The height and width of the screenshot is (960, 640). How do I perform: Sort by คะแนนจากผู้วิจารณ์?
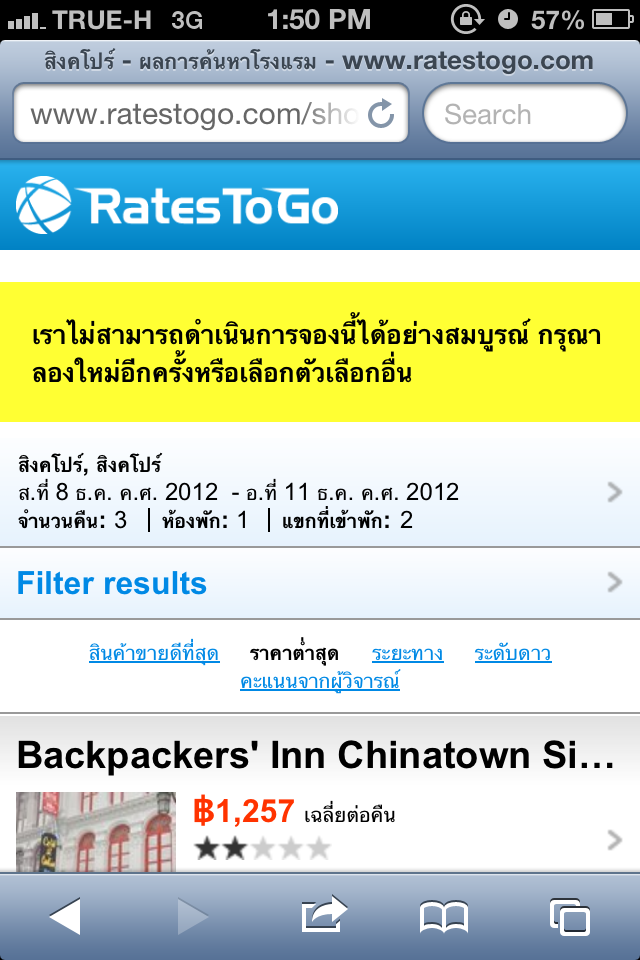pyautogui.click(x=320, y=682)
